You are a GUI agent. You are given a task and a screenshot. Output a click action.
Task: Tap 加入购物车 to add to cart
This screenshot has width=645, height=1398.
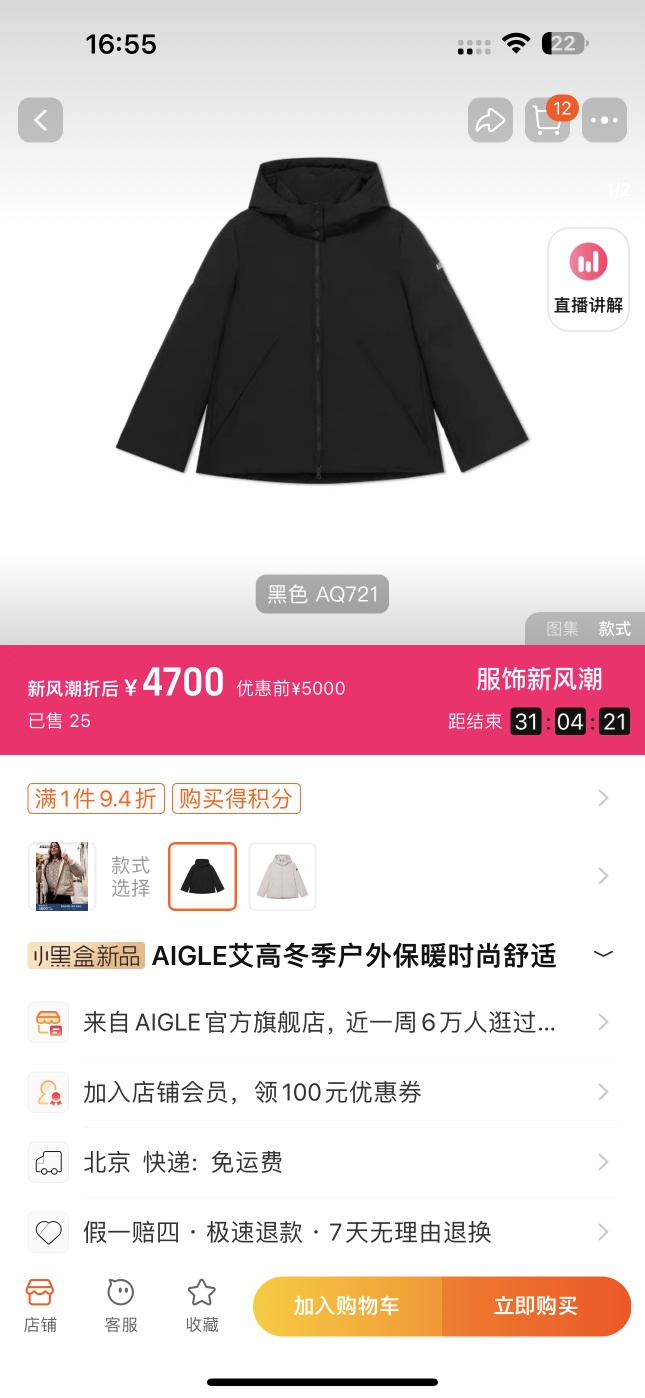click(346, 1306)
